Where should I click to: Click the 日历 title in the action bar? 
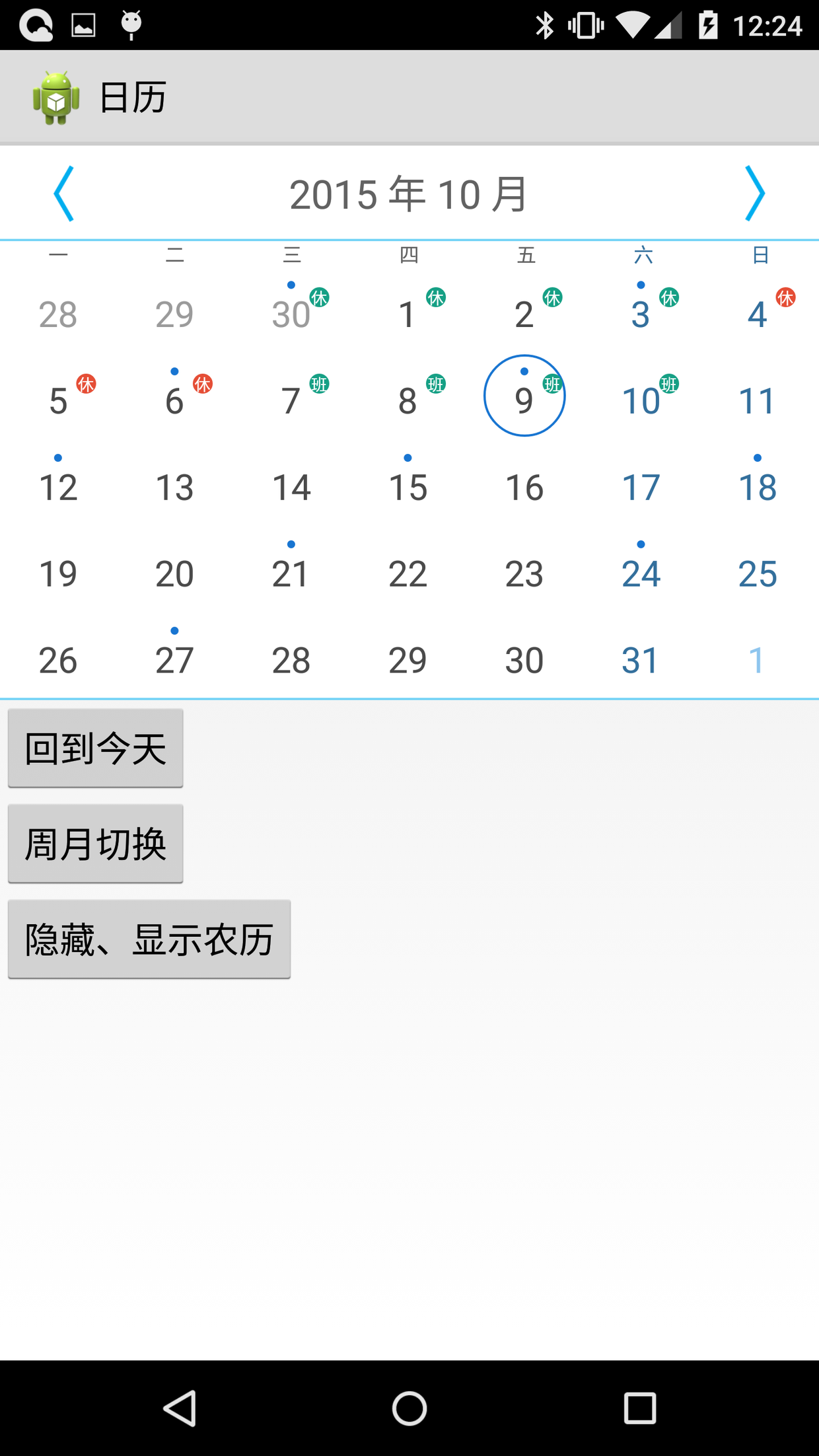[132, 96]
